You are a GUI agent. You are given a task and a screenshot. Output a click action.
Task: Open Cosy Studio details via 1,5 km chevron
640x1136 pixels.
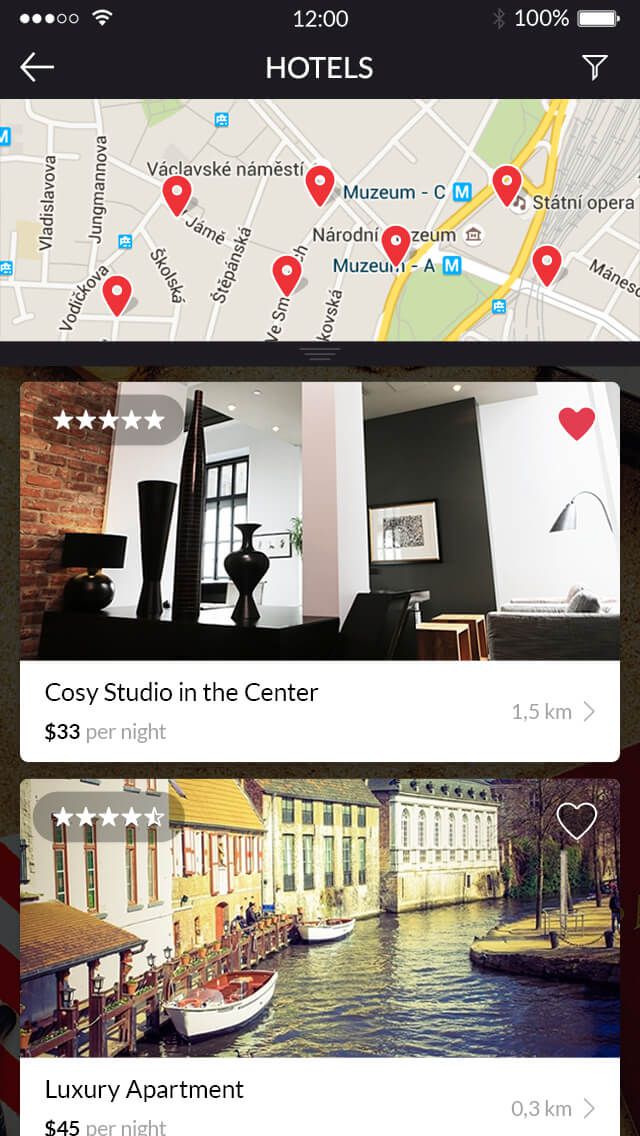click(x=589, y=712)
